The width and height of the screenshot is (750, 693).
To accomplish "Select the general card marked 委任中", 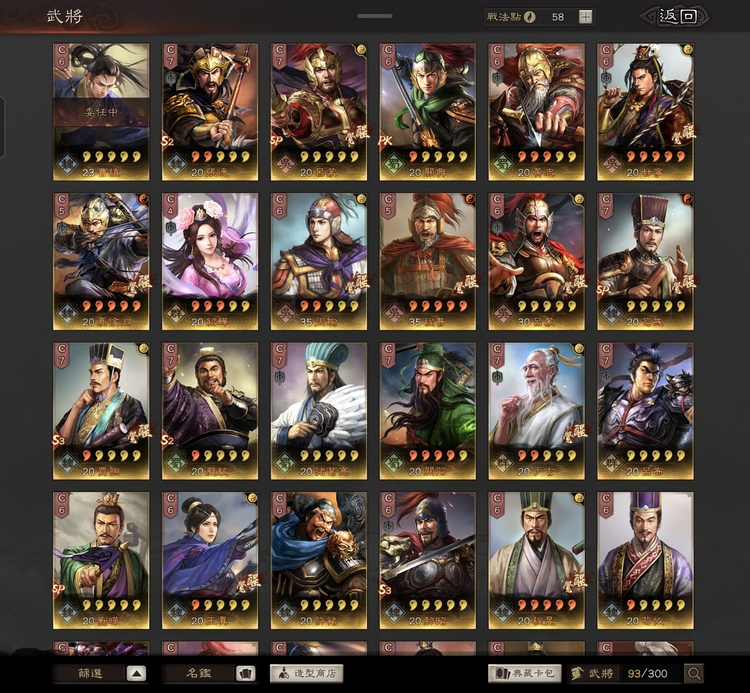I will 100,110.
